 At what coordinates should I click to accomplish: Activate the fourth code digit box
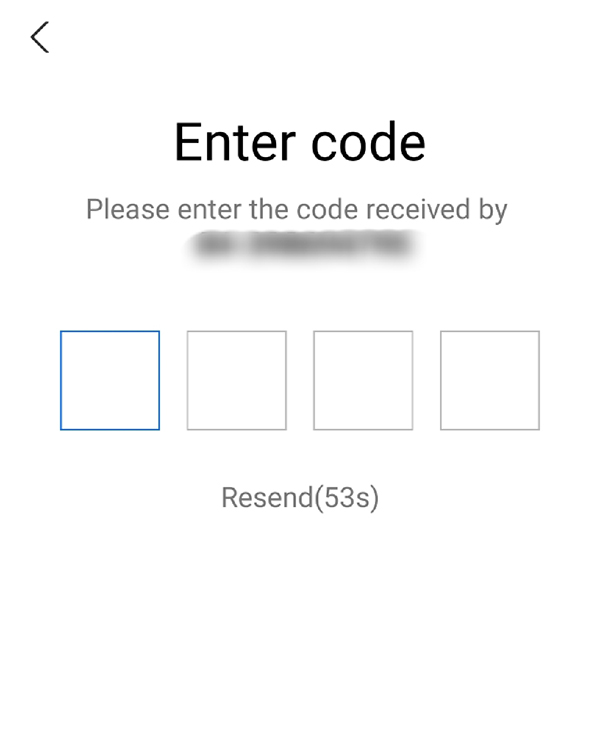coord(490,380)
